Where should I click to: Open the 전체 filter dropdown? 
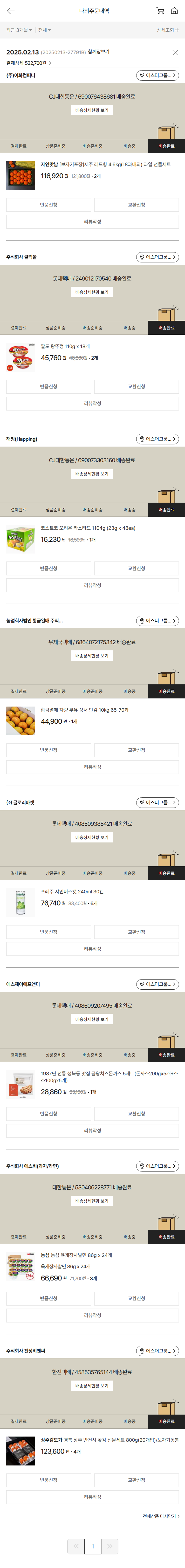[x=44, y=30]
